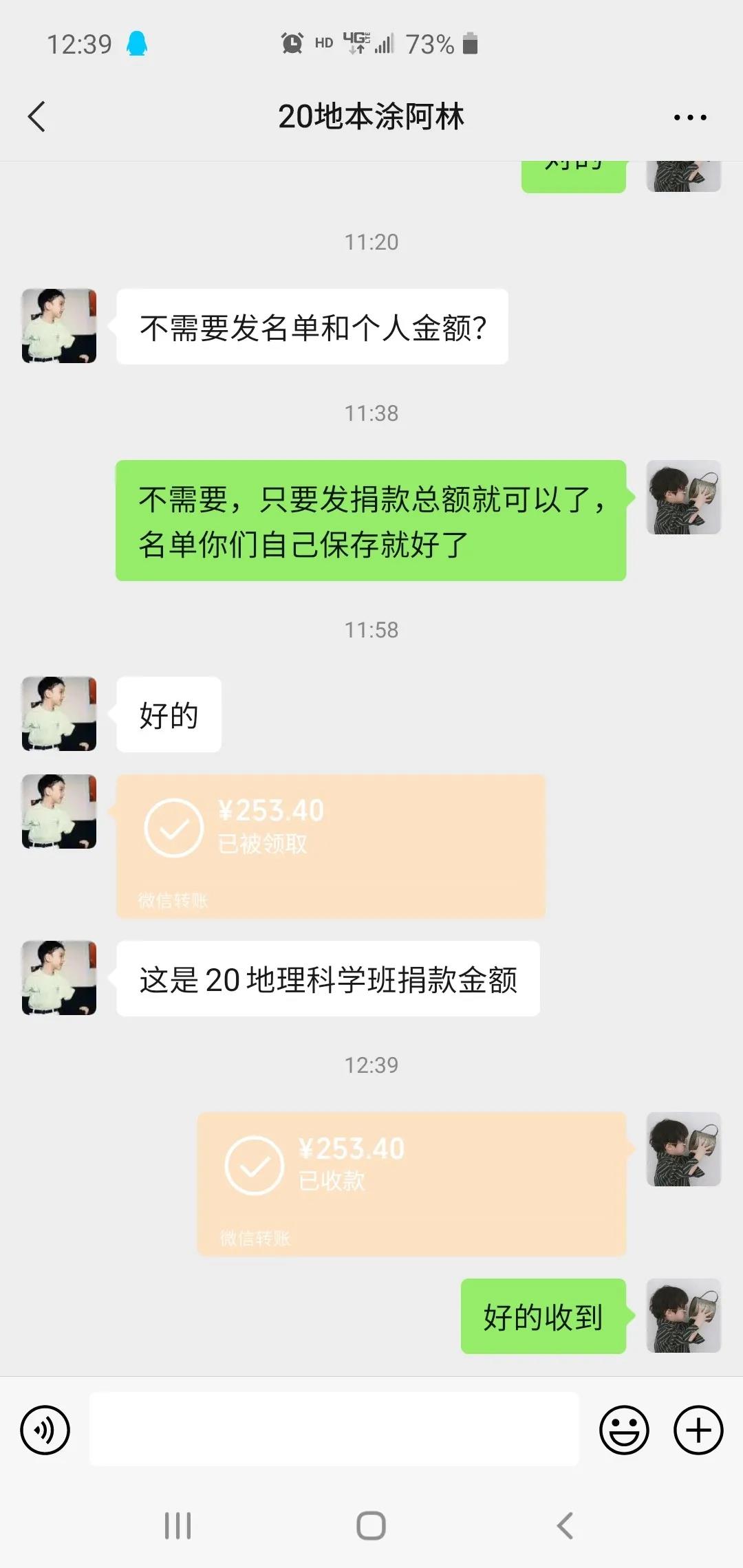View my avatar beside 好的收到 message
This screenshot has height=1568, width=743.
pos(683,1316)
